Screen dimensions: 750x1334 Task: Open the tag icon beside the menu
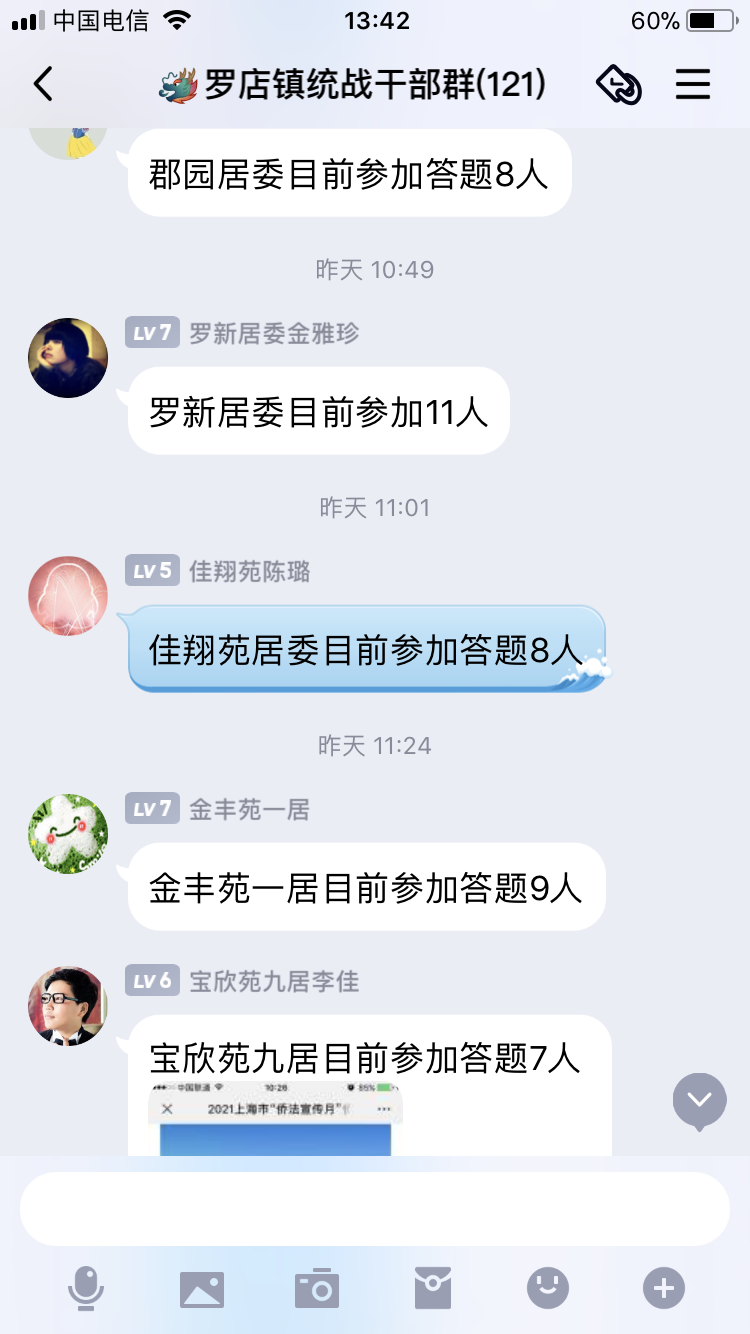click(x=618, y=85)
